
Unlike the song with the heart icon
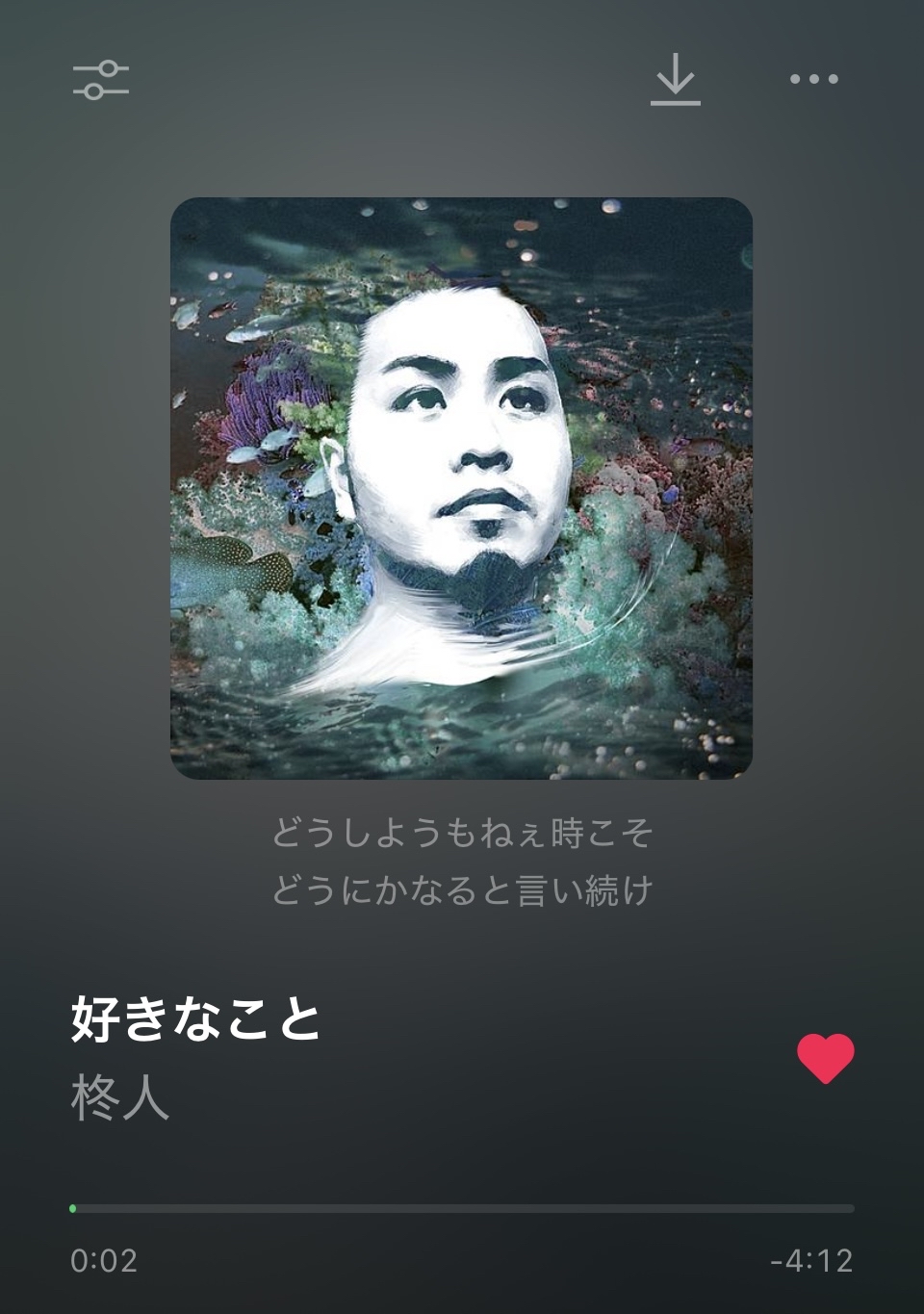[x=825, y=1058]
